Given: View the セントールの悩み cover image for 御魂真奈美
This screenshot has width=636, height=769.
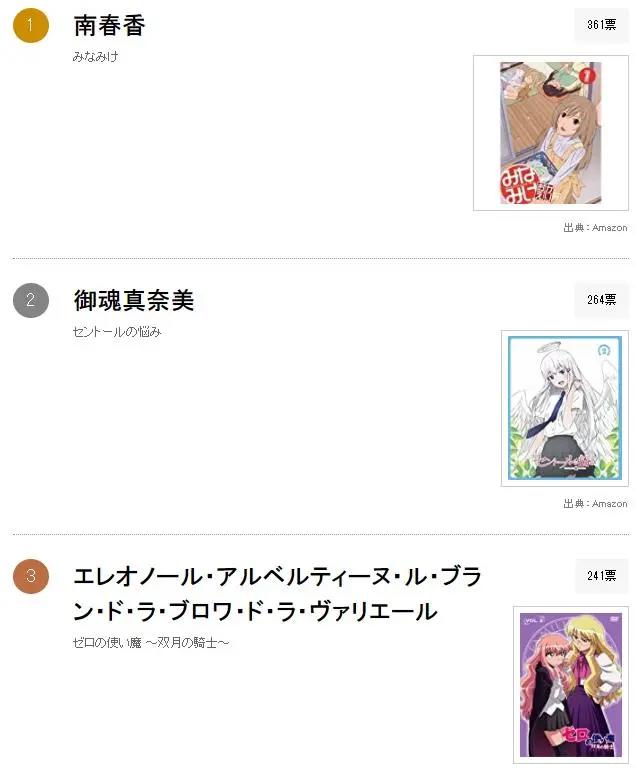Looking at the screenshot, I should [x=564, y=408].
